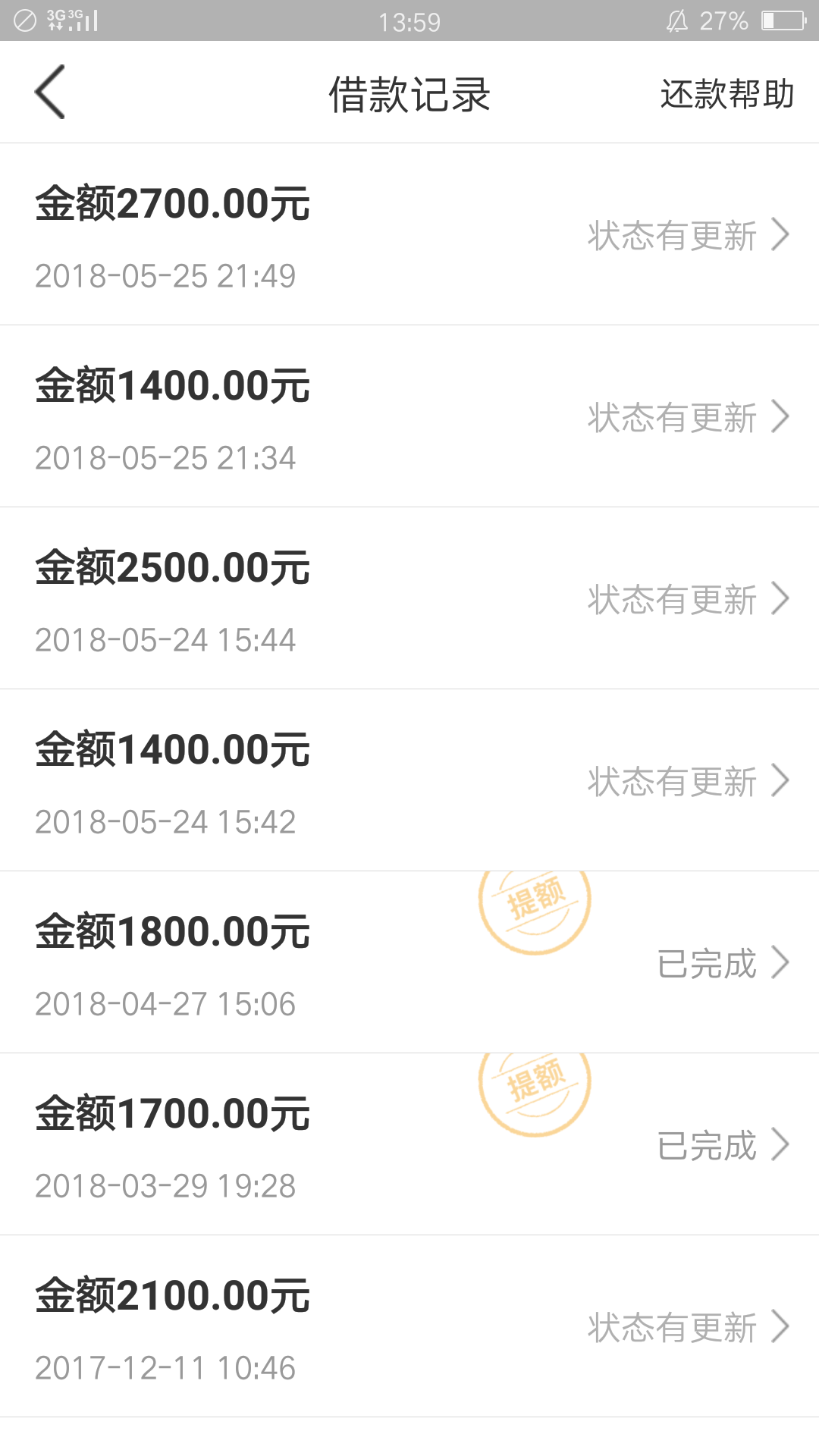Screen dimensions: 819x1456
Task: Open 还款帮助 repayment help
Action: [x=726, y=94]
